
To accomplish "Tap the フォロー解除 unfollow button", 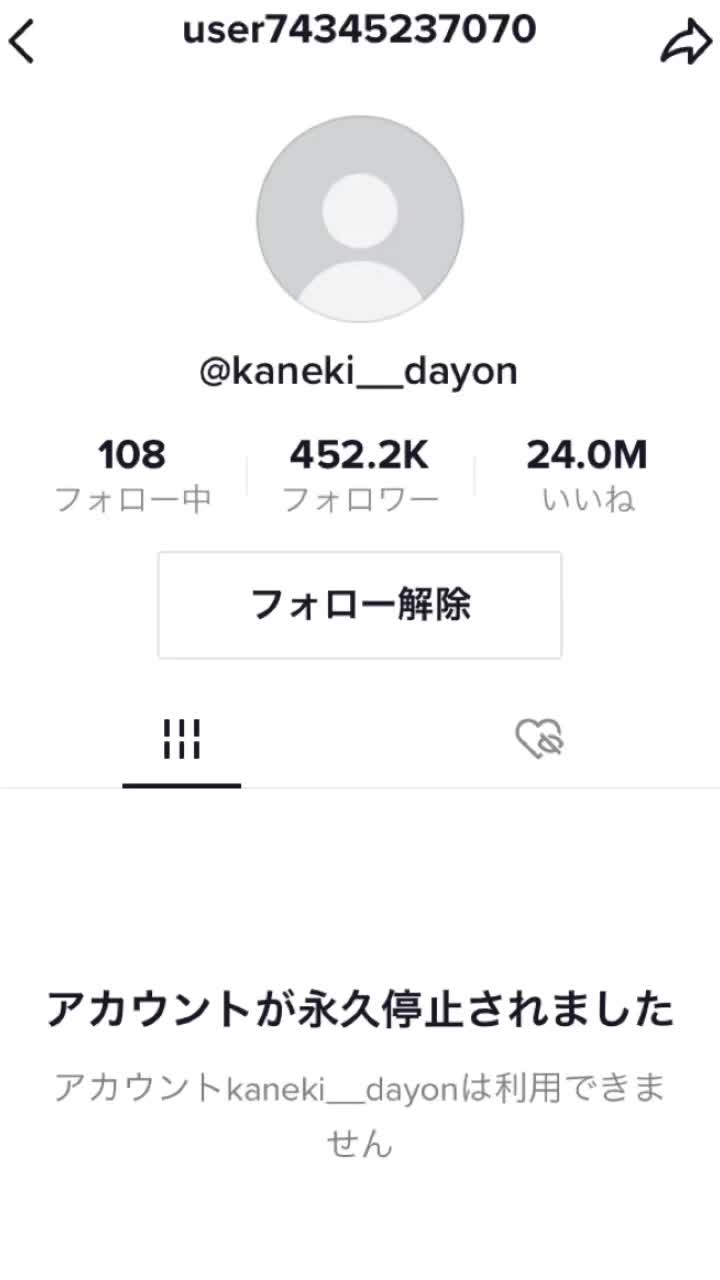I will point(360,605).
